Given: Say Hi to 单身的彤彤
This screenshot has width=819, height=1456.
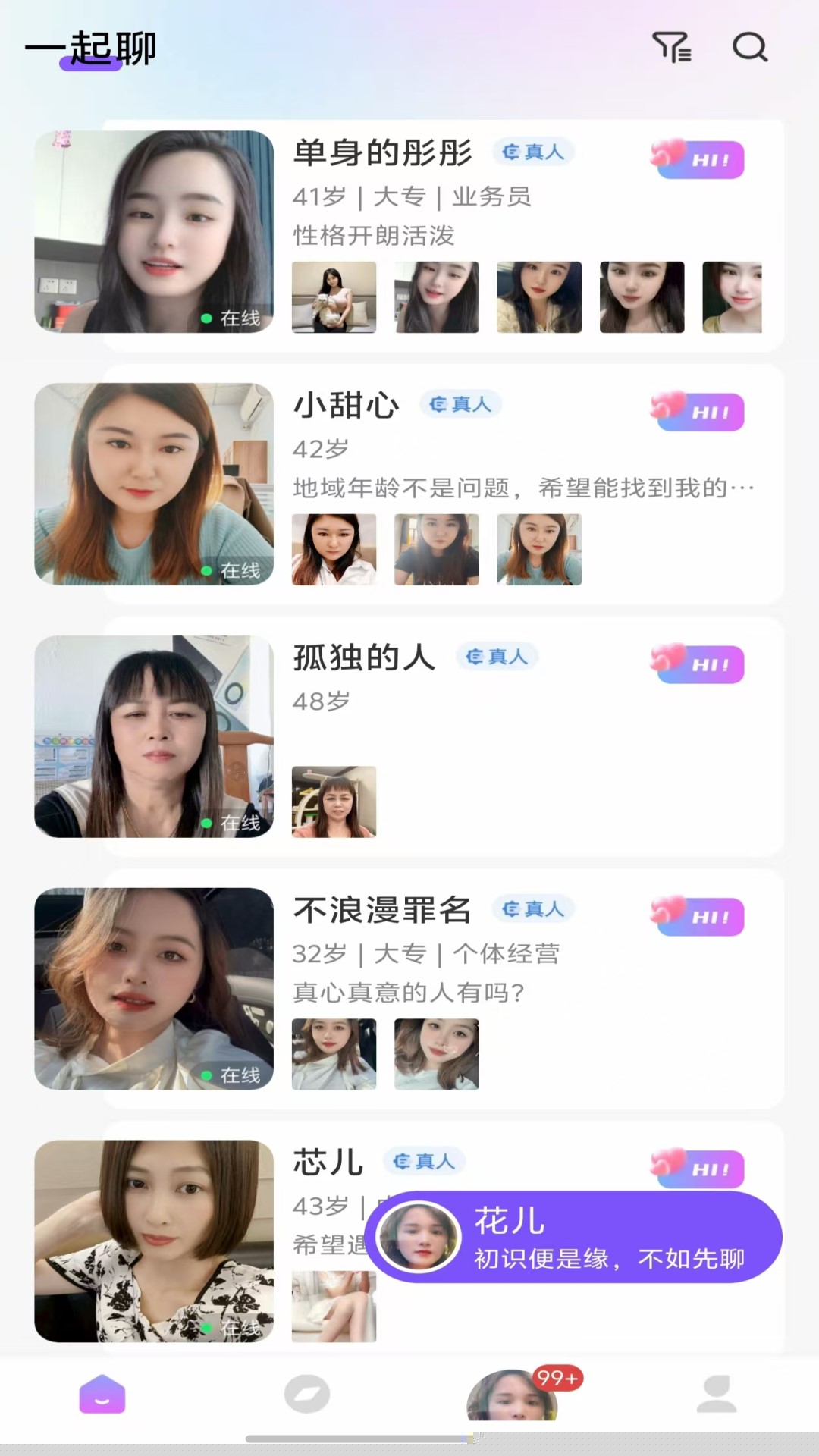Looking at the screenshot, I should [x=699, y=159].
